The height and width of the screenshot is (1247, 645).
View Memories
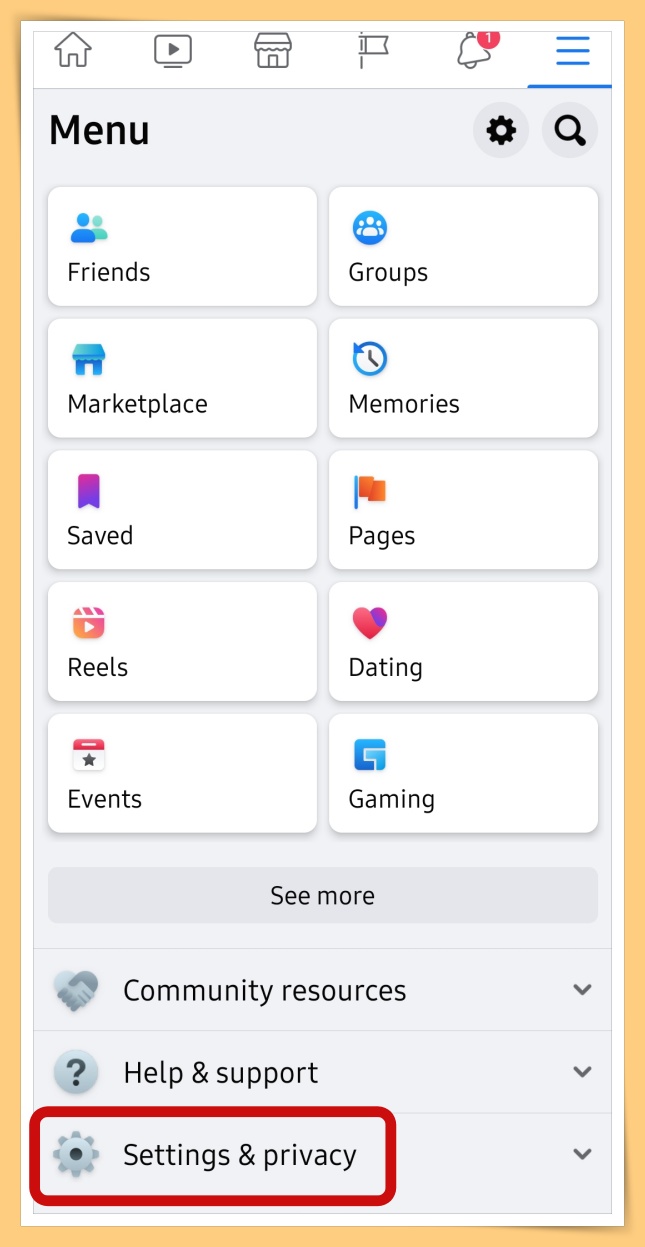(x=463, y=378)
